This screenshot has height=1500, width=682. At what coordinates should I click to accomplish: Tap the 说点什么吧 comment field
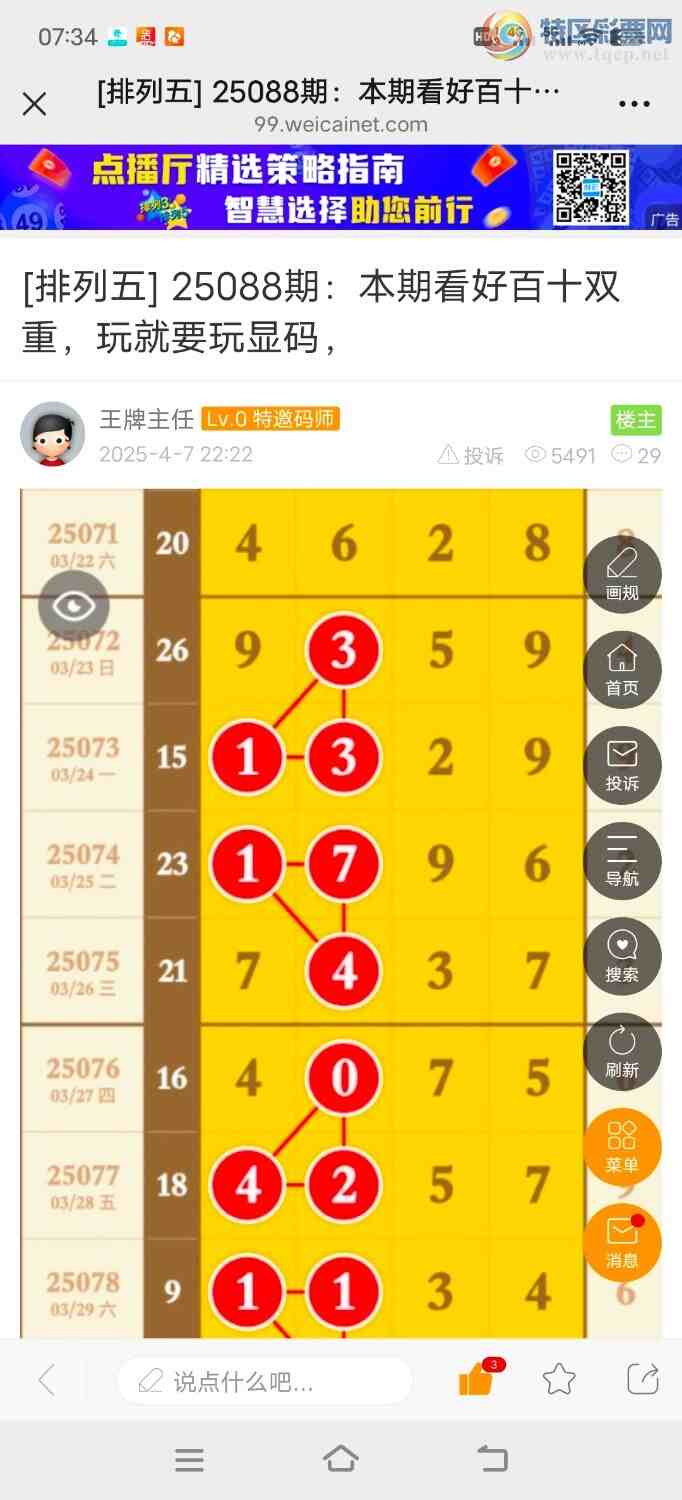coord(264,1382)
